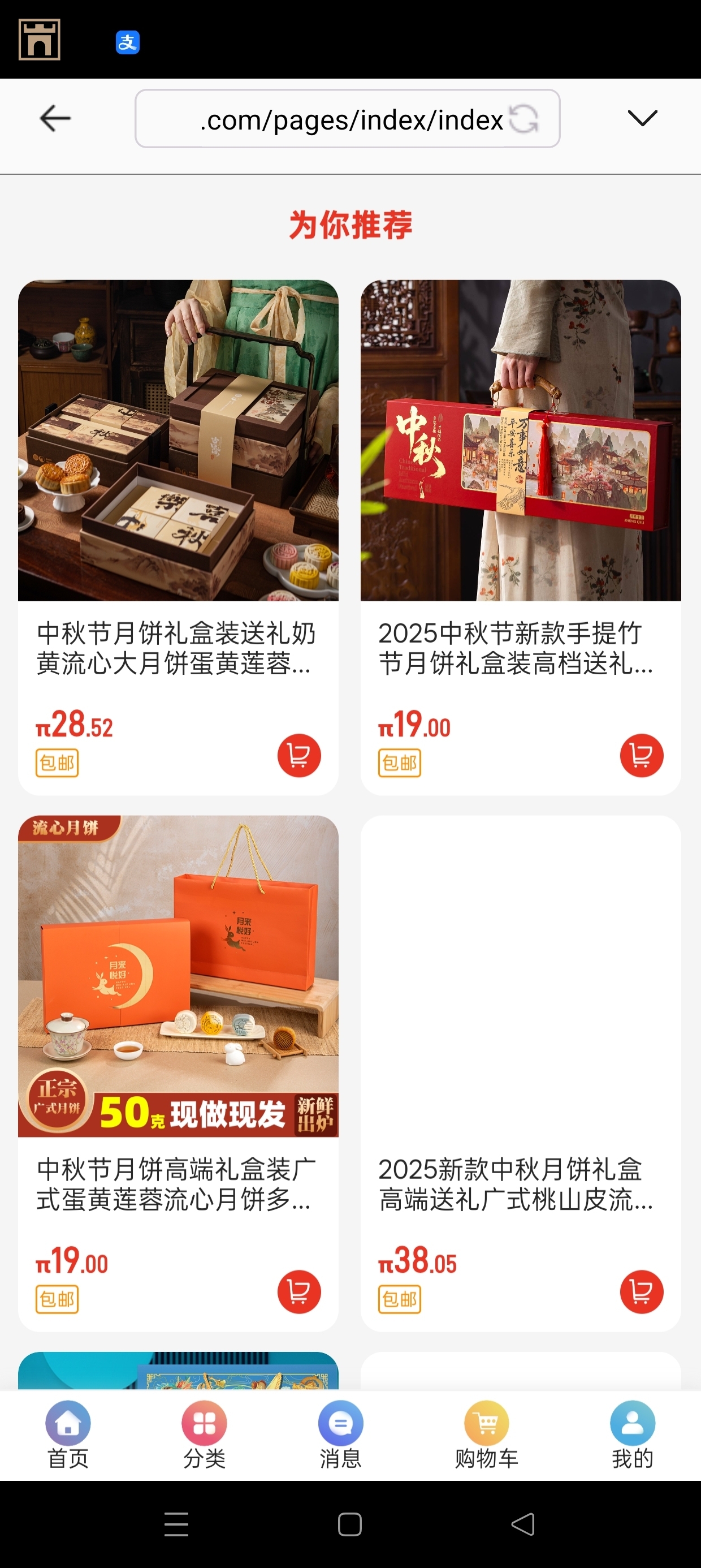Reload the page with the refresh icon

[x=524, y=119]
